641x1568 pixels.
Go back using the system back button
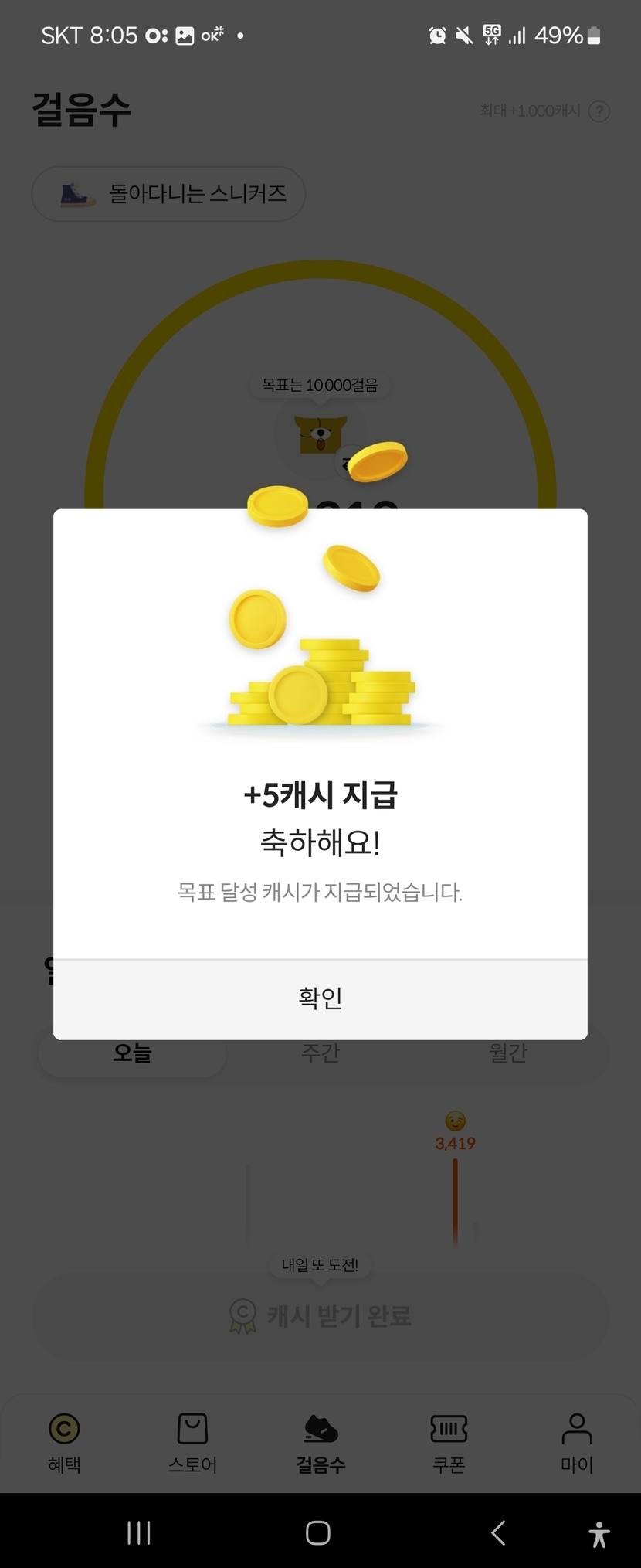[x=499, y=1532]
